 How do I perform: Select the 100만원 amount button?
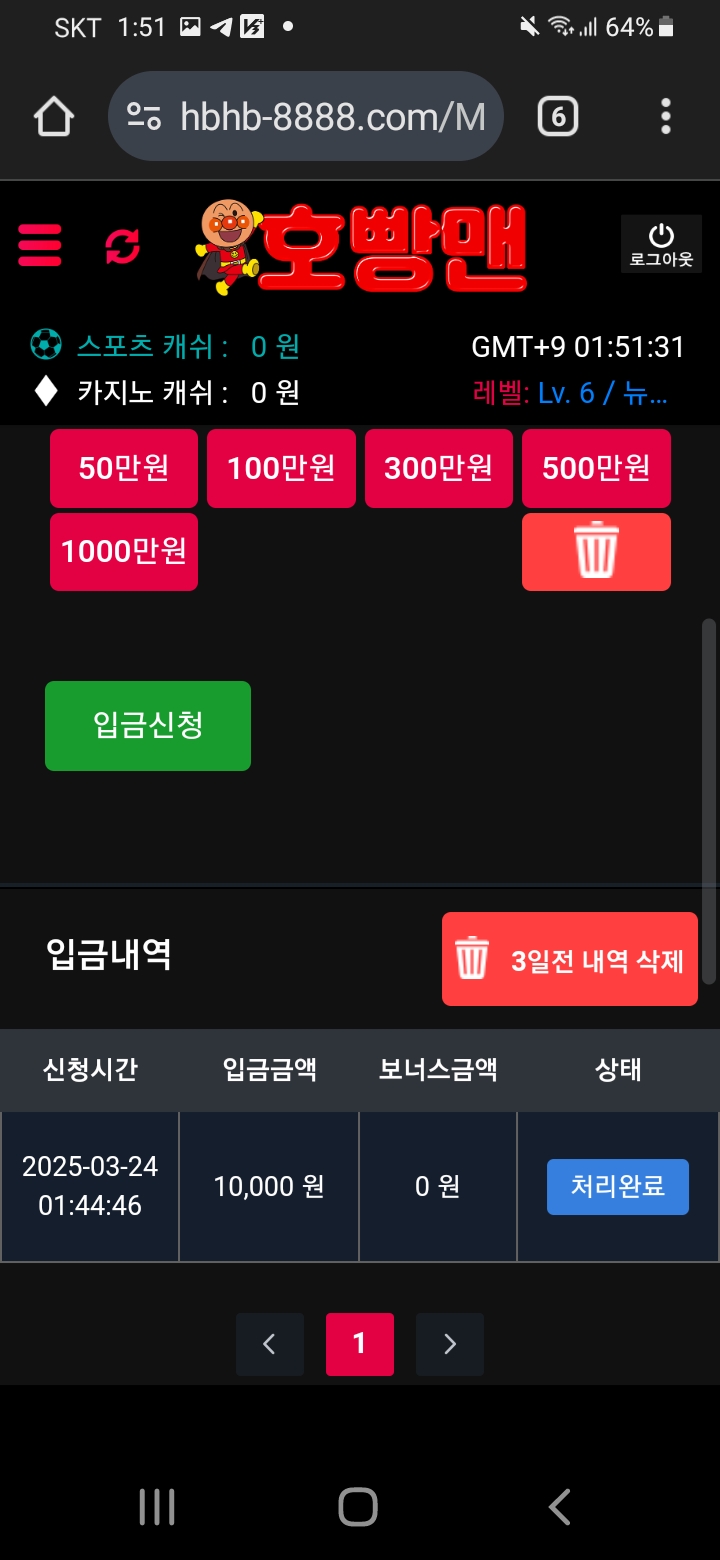click(281, 468)
